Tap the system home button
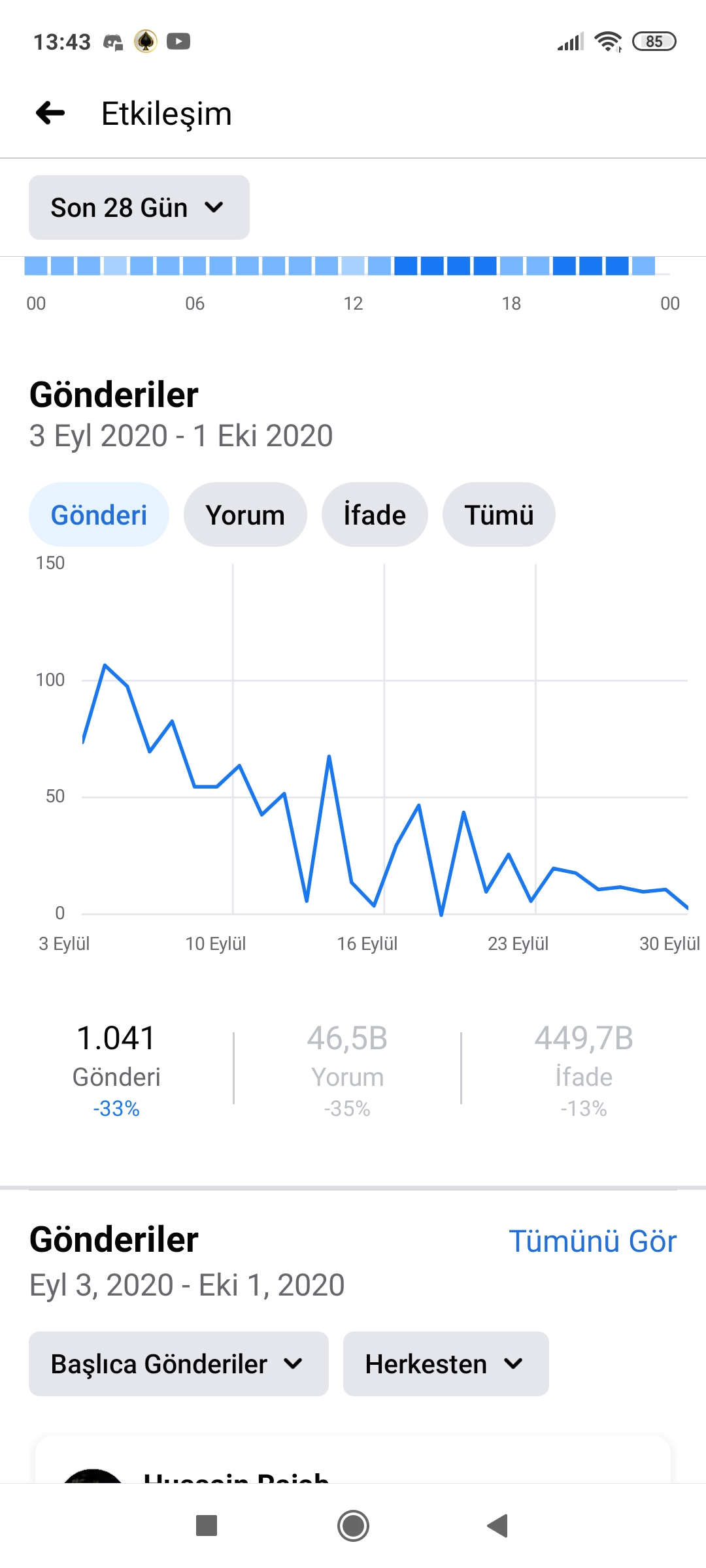 353,1526
